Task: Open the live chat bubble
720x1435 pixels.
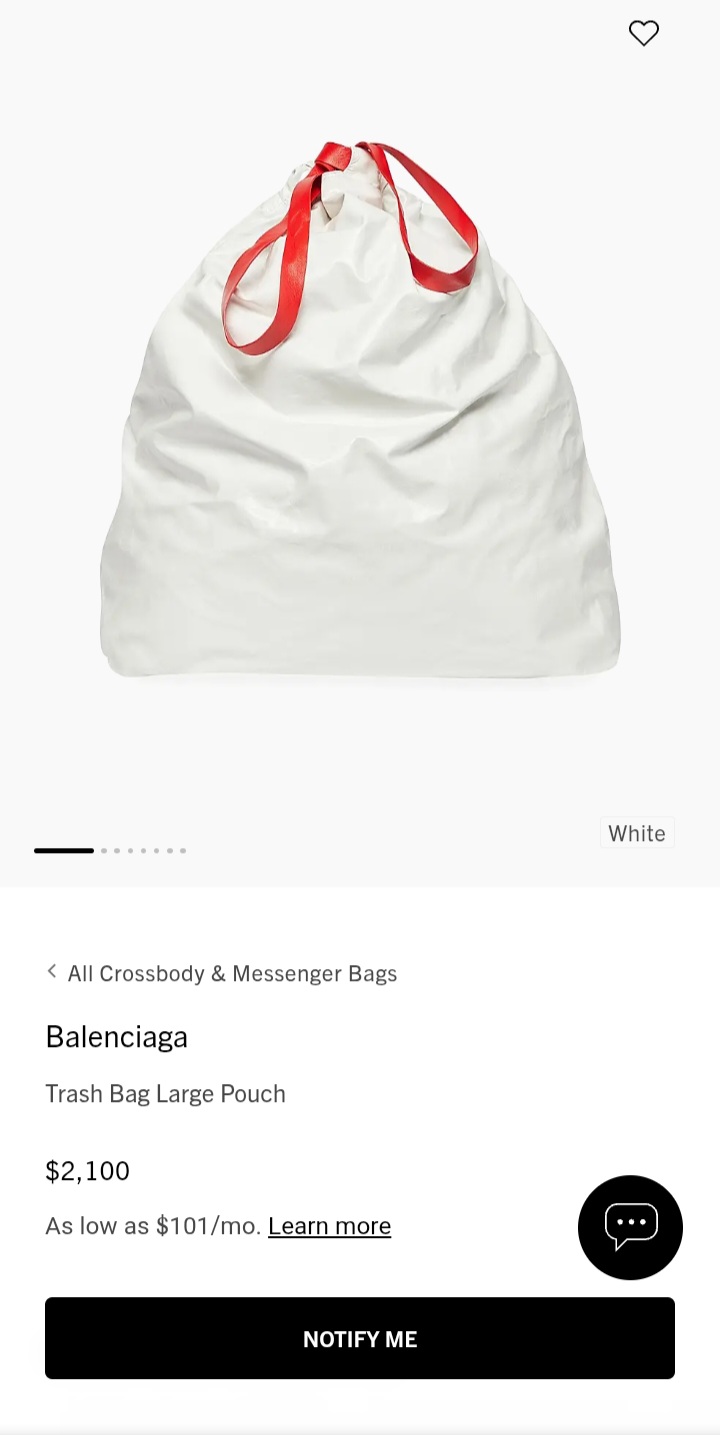Action: [630, 1227]
